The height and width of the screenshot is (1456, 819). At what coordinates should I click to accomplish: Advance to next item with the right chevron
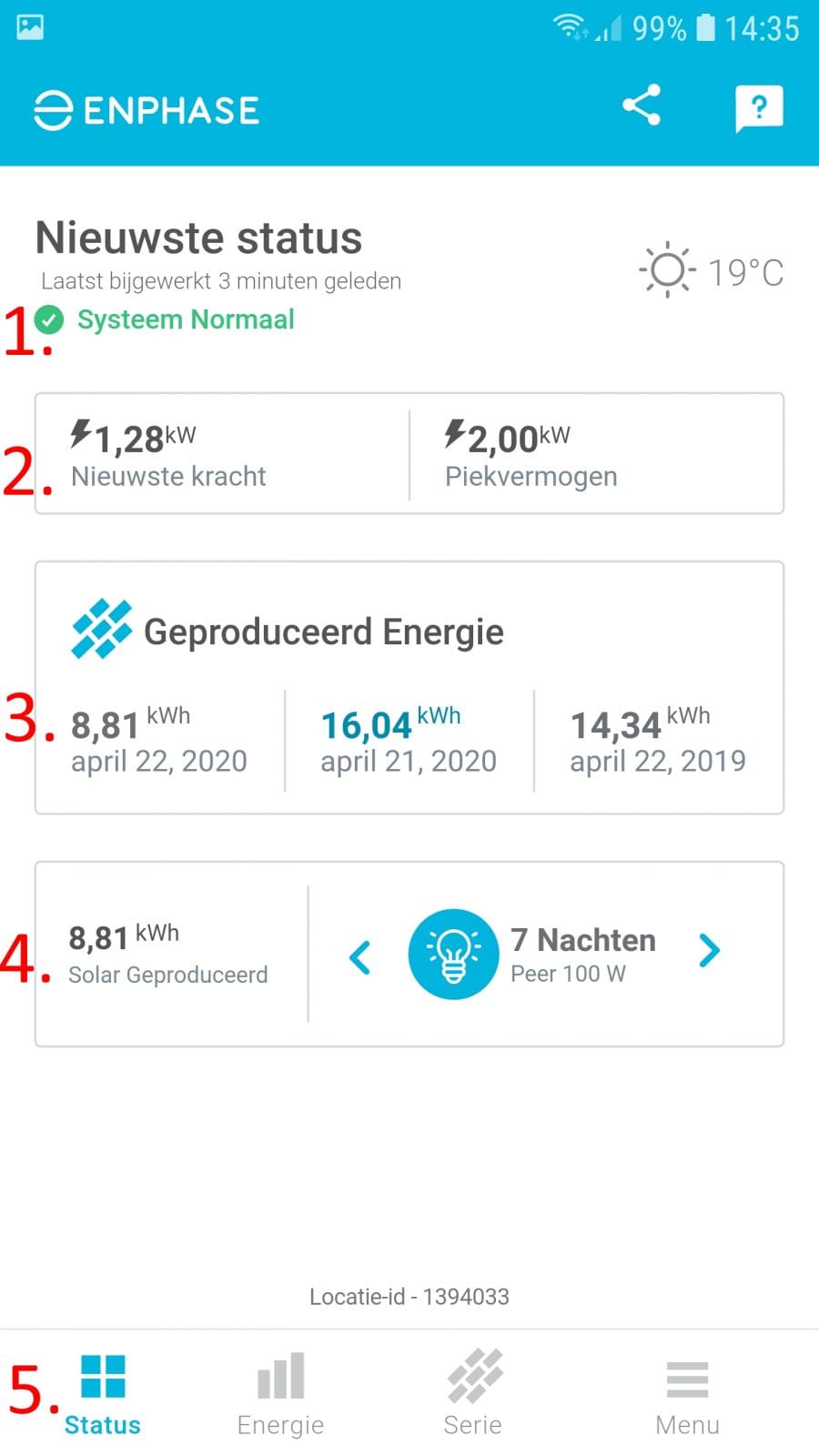[710, 952]
